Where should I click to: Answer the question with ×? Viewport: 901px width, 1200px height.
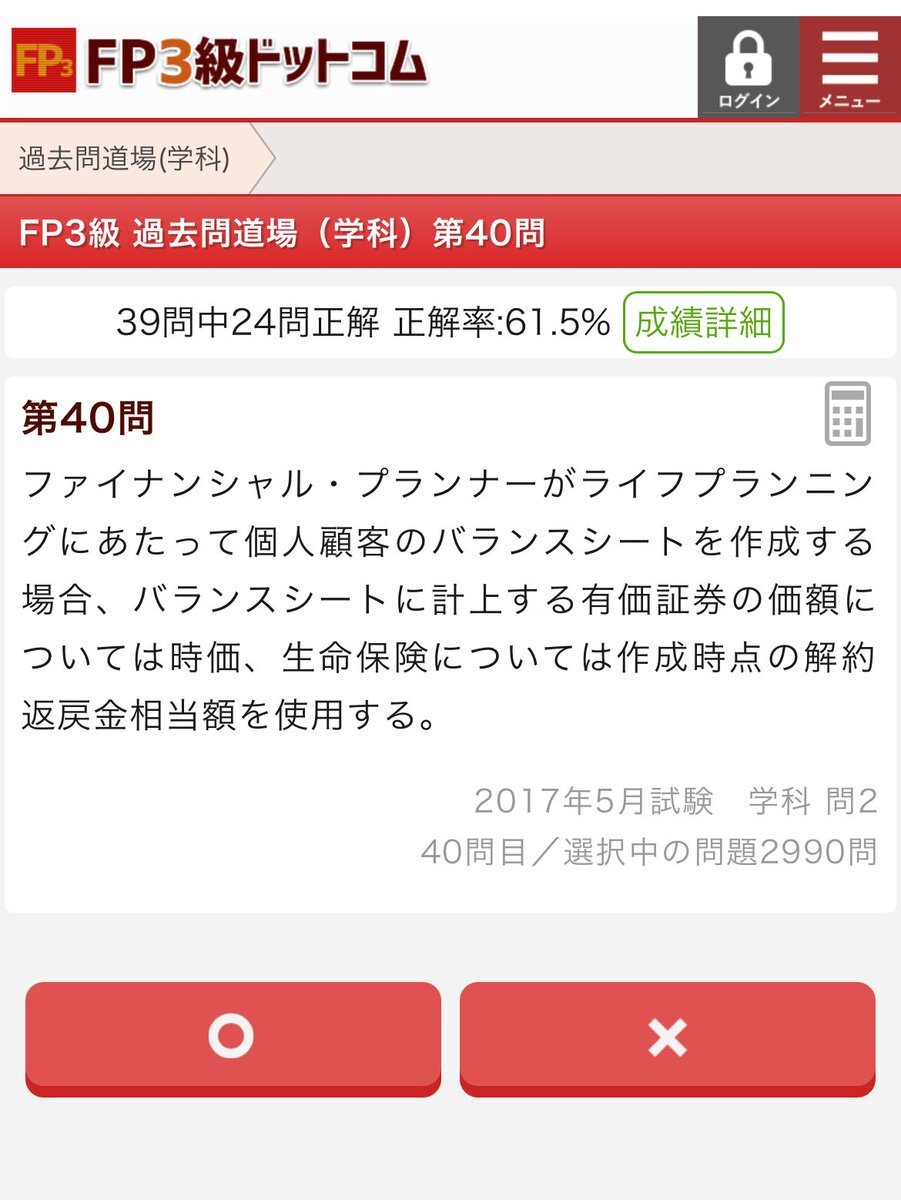pos(667,1038)
